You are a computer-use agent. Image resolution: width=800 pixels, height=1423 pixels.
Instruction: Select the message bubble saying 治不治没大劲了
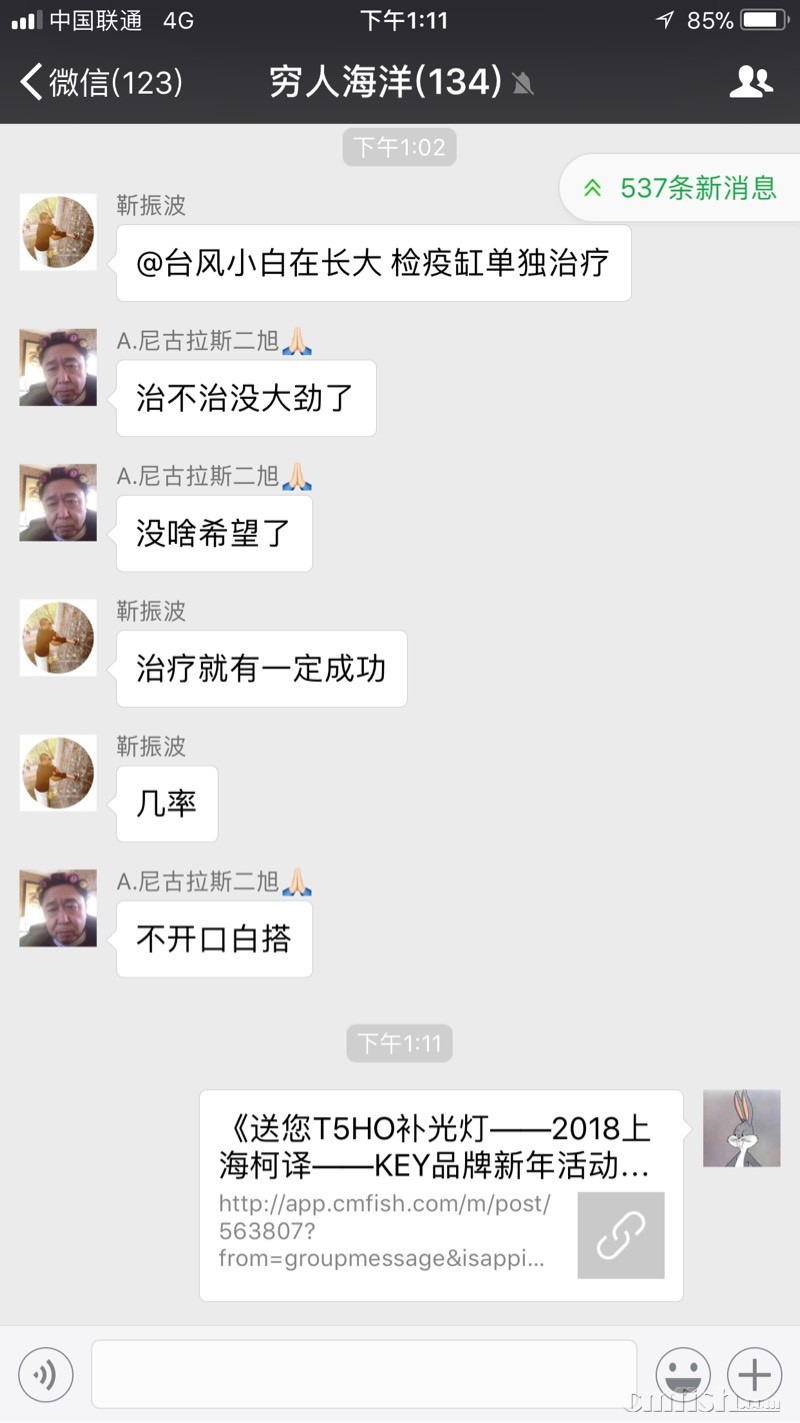pos(245,398)
